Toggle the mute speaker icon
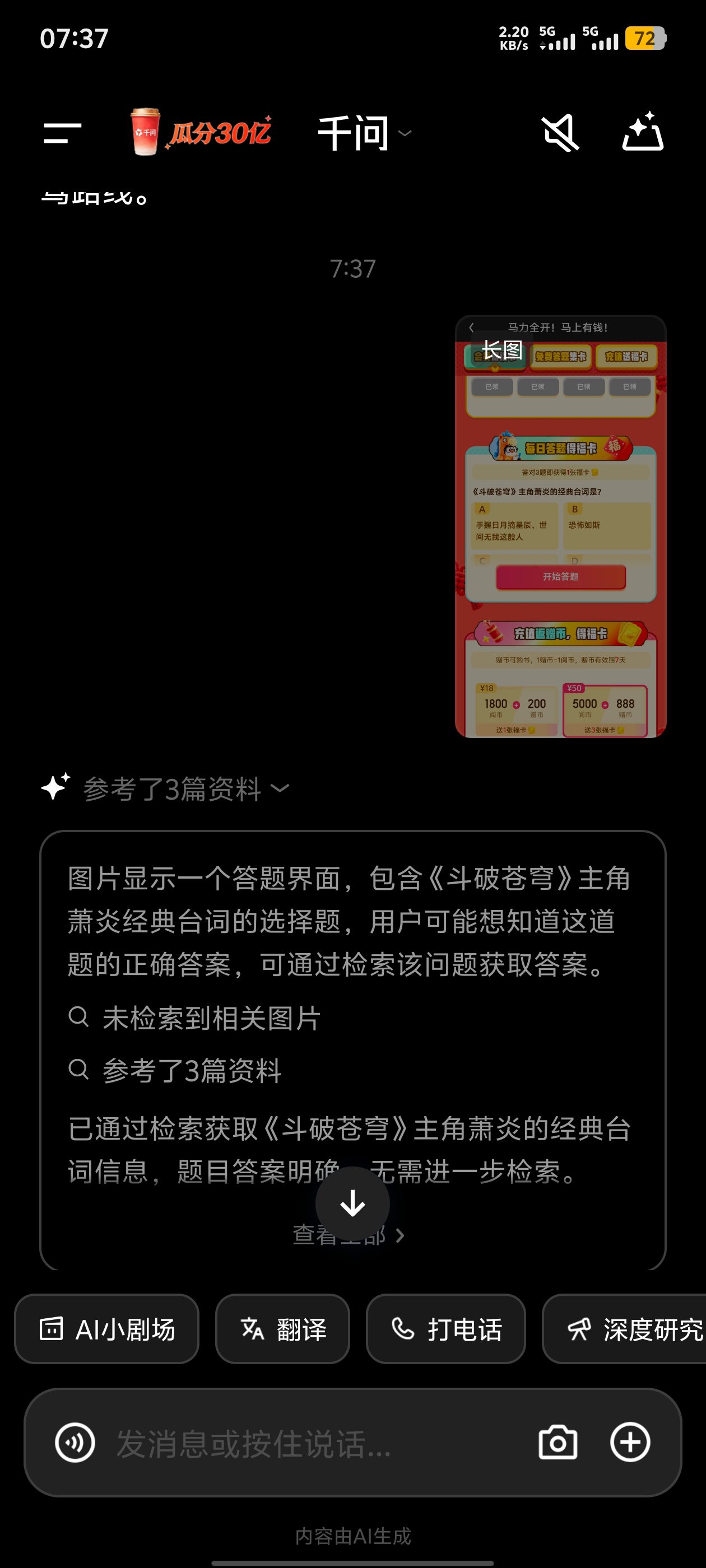The height and width of the screenshot is (1568, 706). pyautogui.click(x=560, y=133)
